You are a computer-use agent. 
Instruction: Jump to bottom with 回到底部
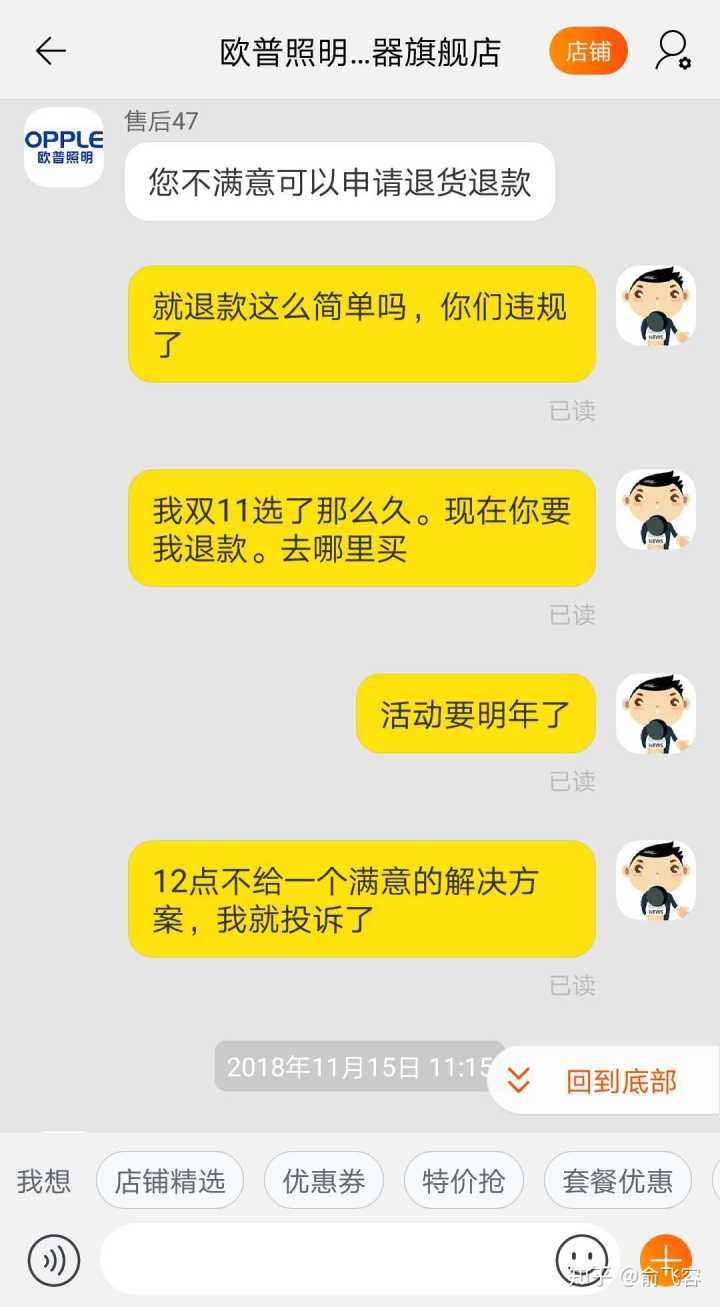click(x=603, y=1081)
